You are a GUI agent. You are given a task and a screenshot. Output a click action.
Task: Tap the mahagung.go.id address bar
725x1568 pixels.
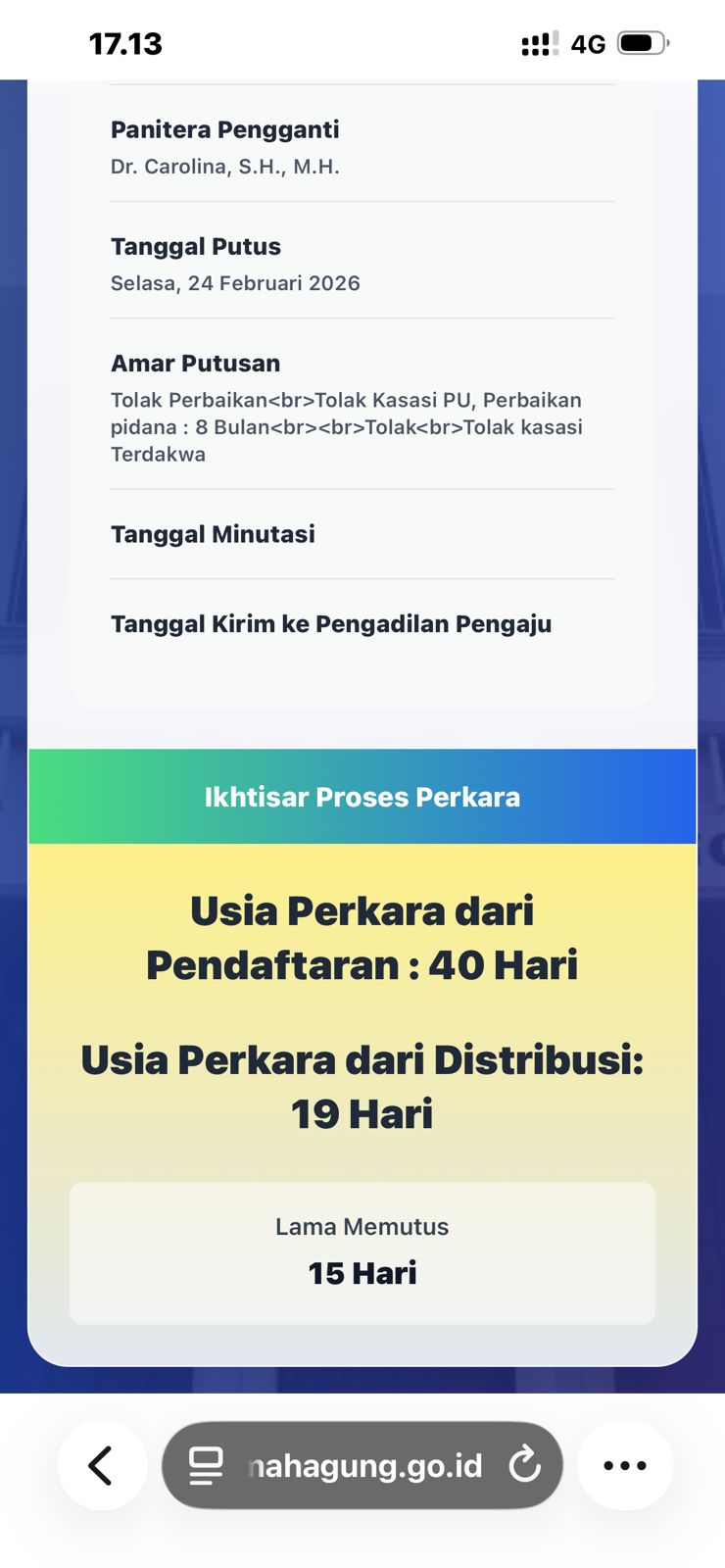365,1465
